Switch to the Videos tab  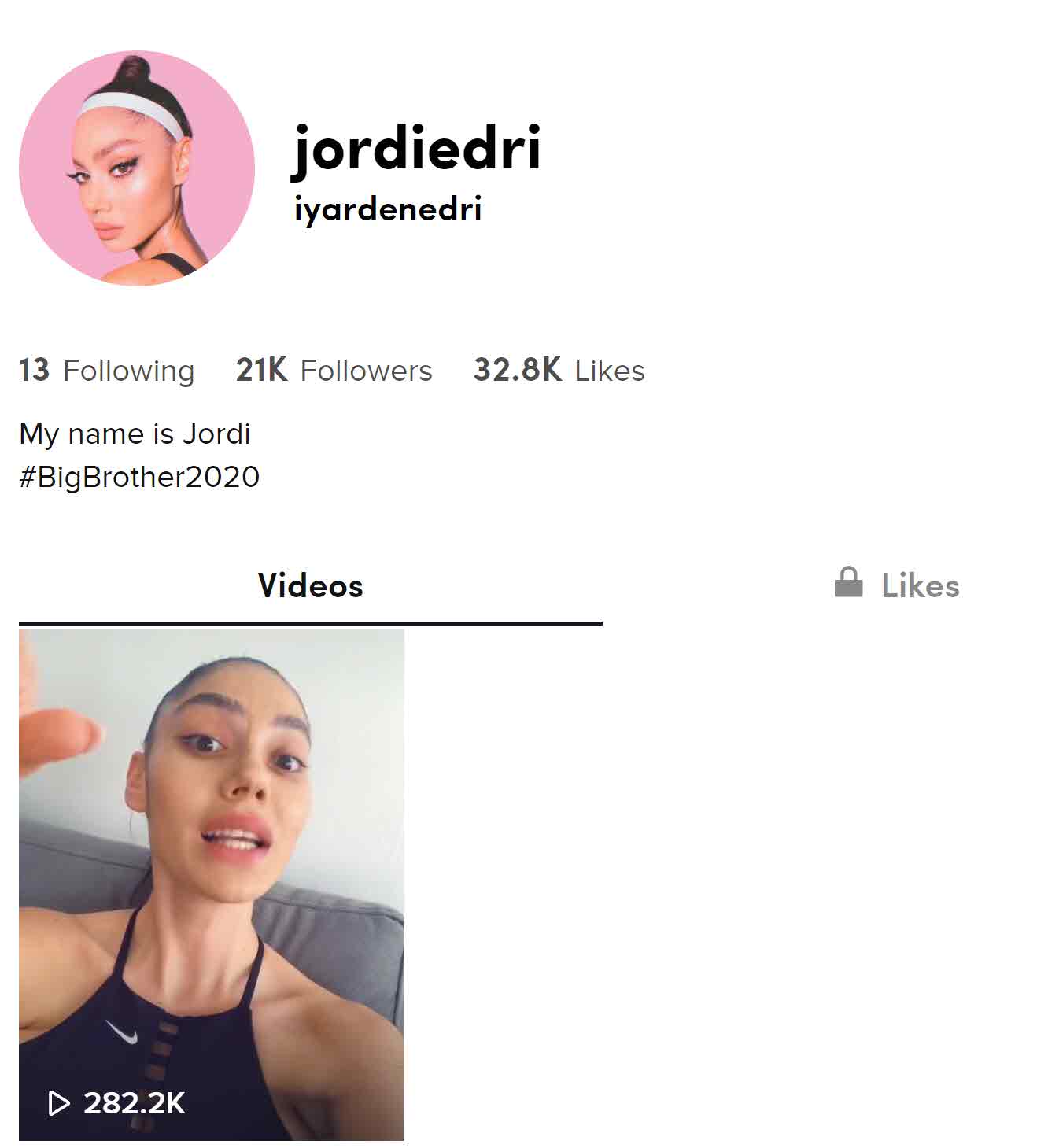pyautogui.click(x=310, y=586)
